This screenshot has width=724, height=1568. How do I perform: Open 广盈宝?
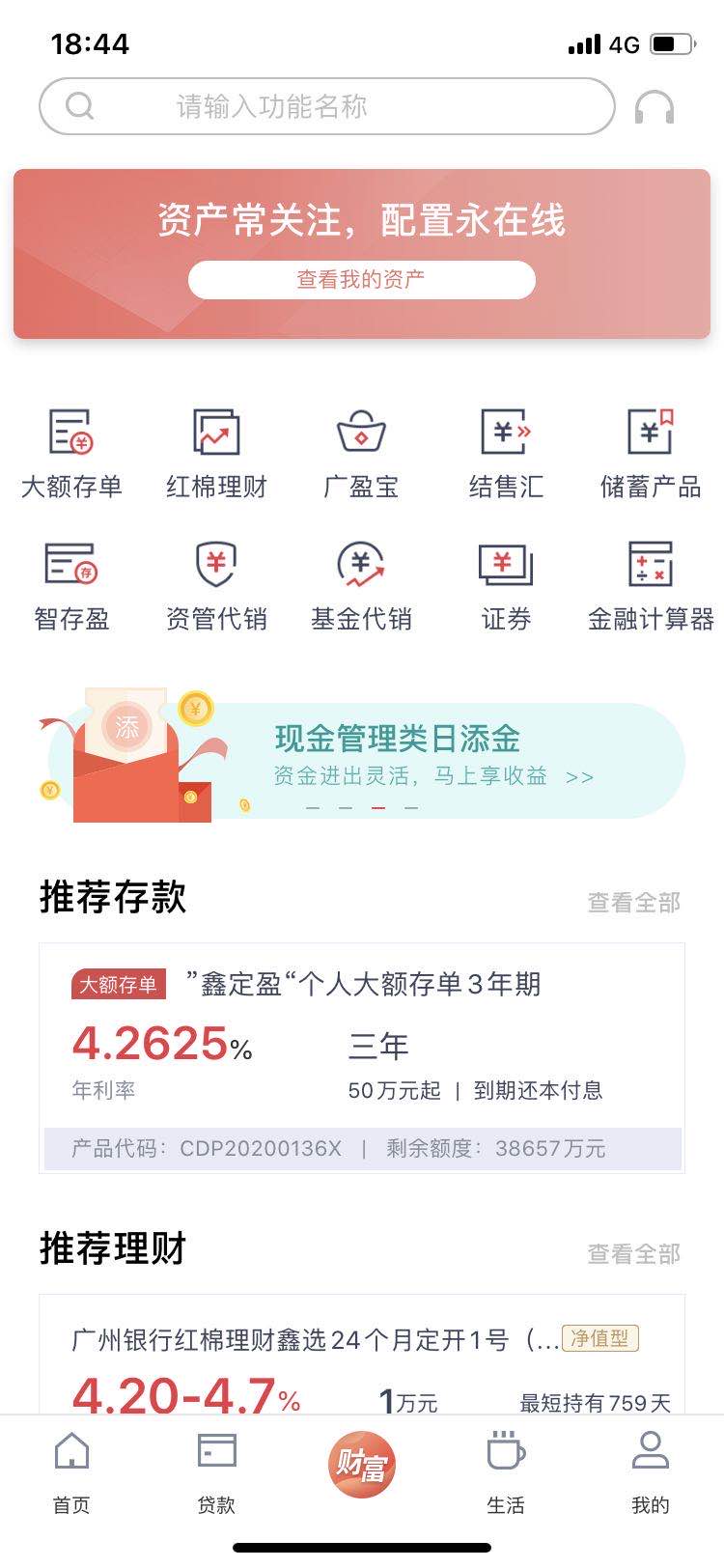361,453
